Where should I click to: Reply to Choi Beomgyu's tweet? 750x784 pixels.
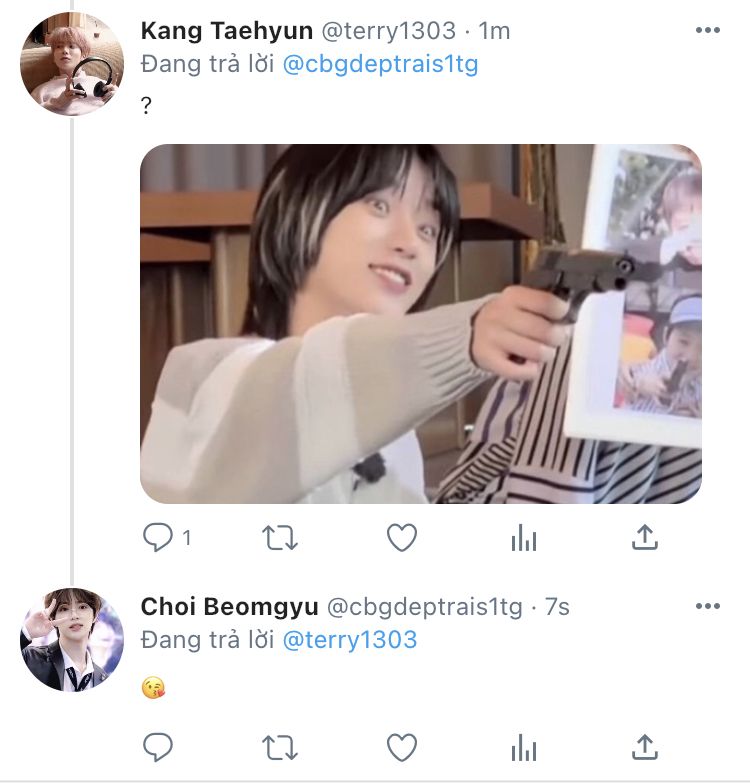point(158,746)
